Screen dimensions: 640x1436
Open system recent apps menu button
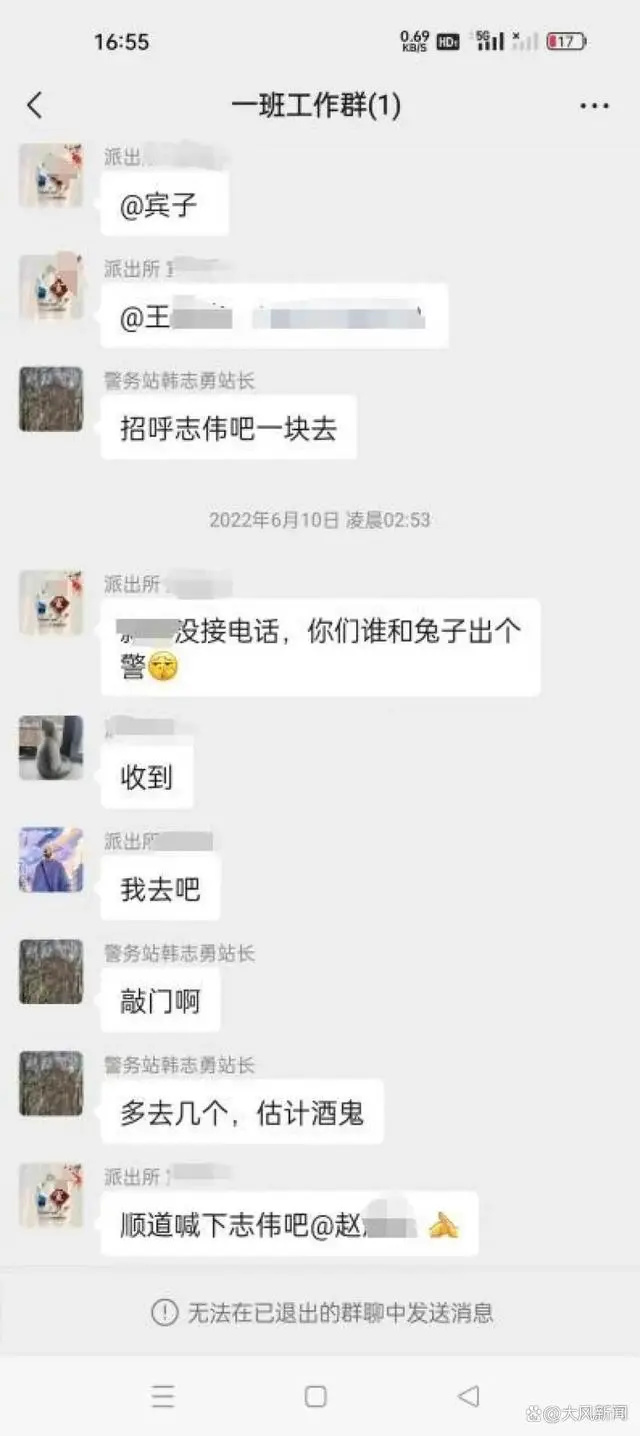163,1396
